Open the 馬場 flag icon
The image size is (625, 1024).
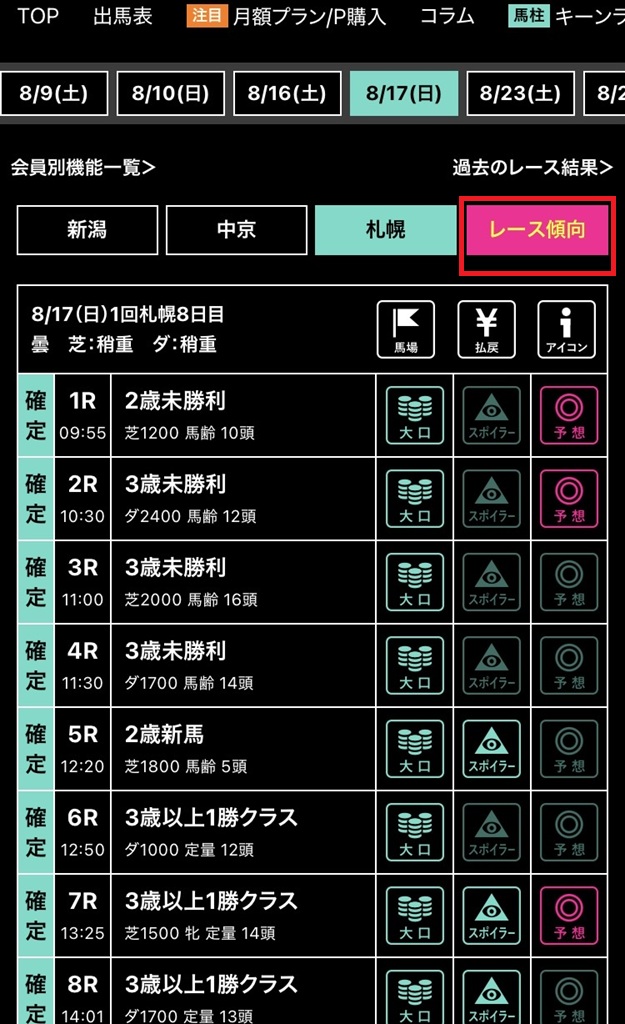click(406, 329)
